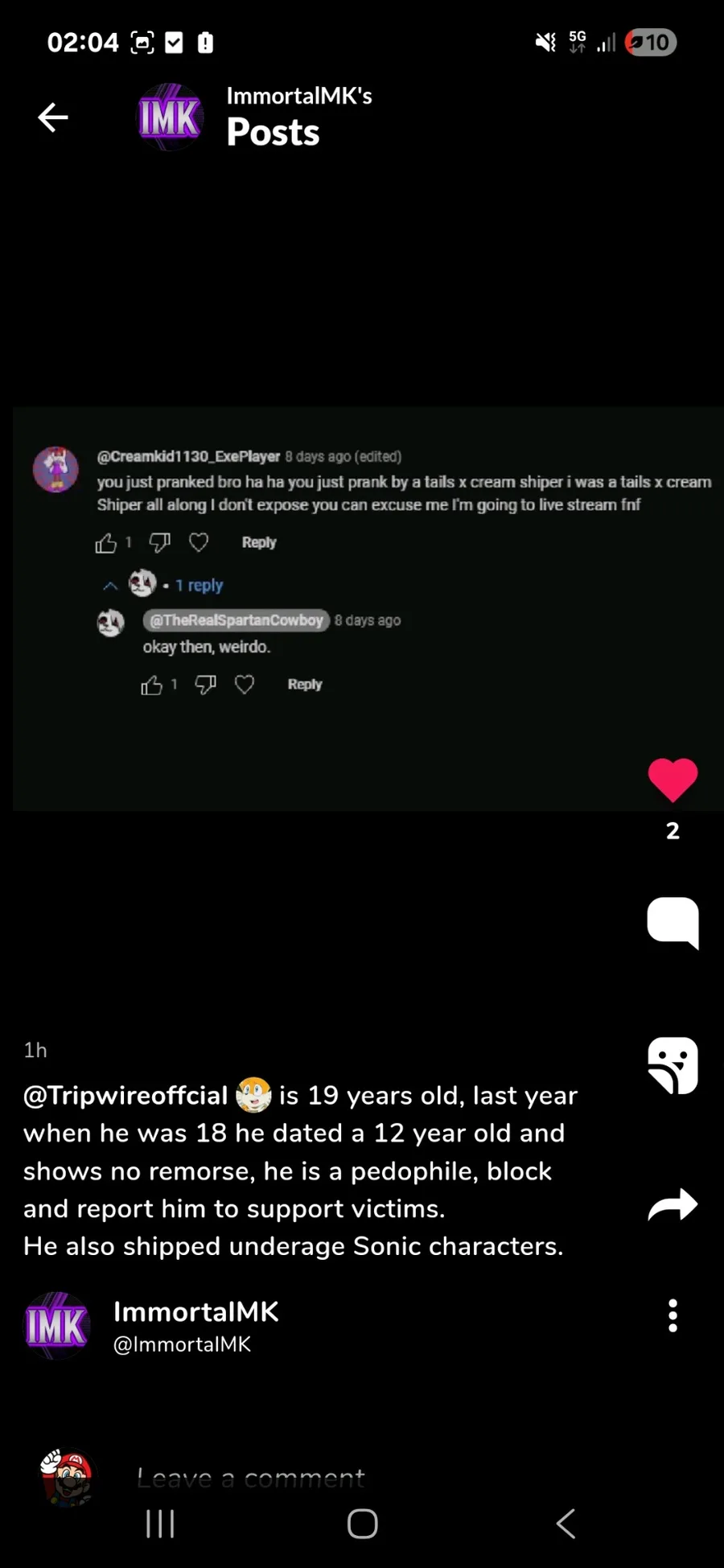Go to the home screen
724x1568 pixels.
click(x=362, y=1524)
